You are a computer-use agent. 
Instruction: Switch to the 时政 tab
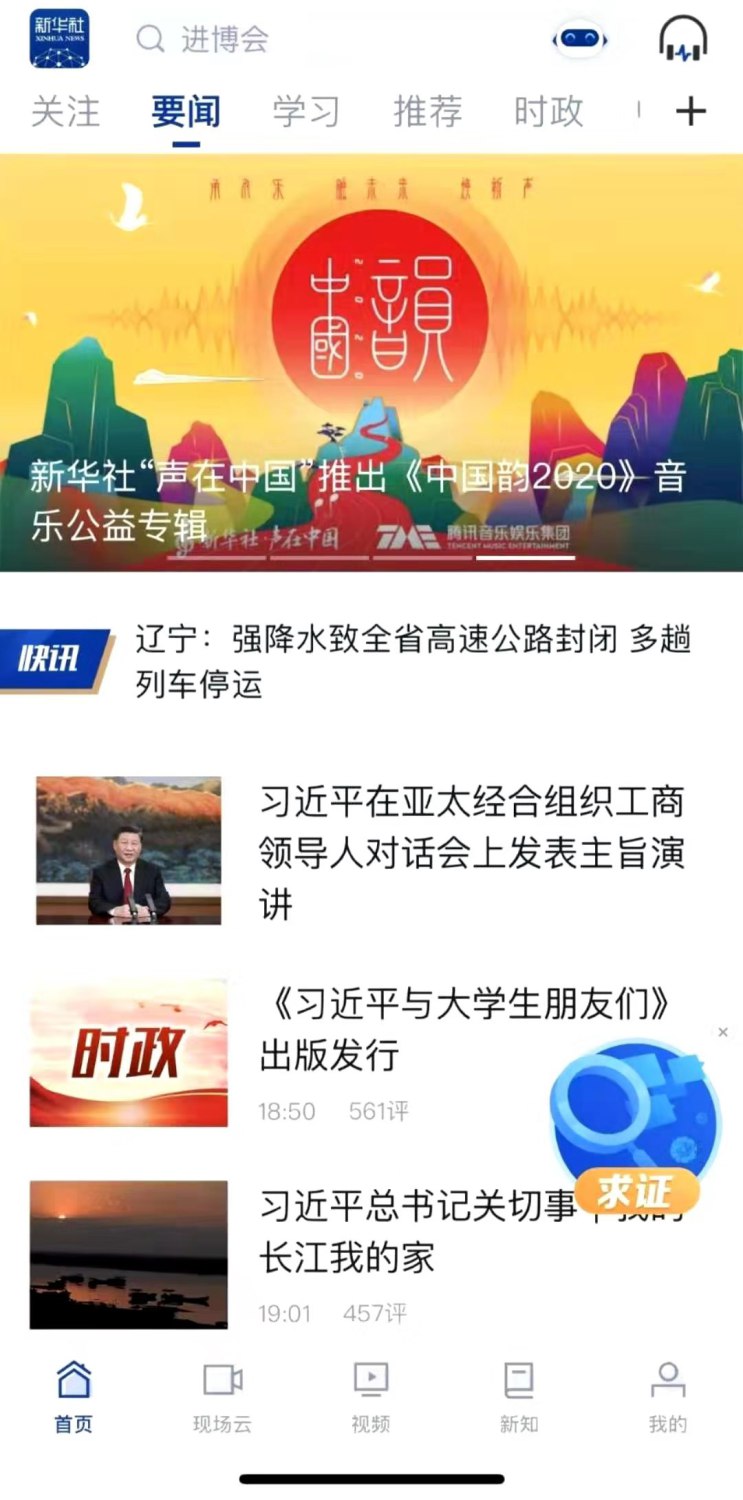[548, 112]
